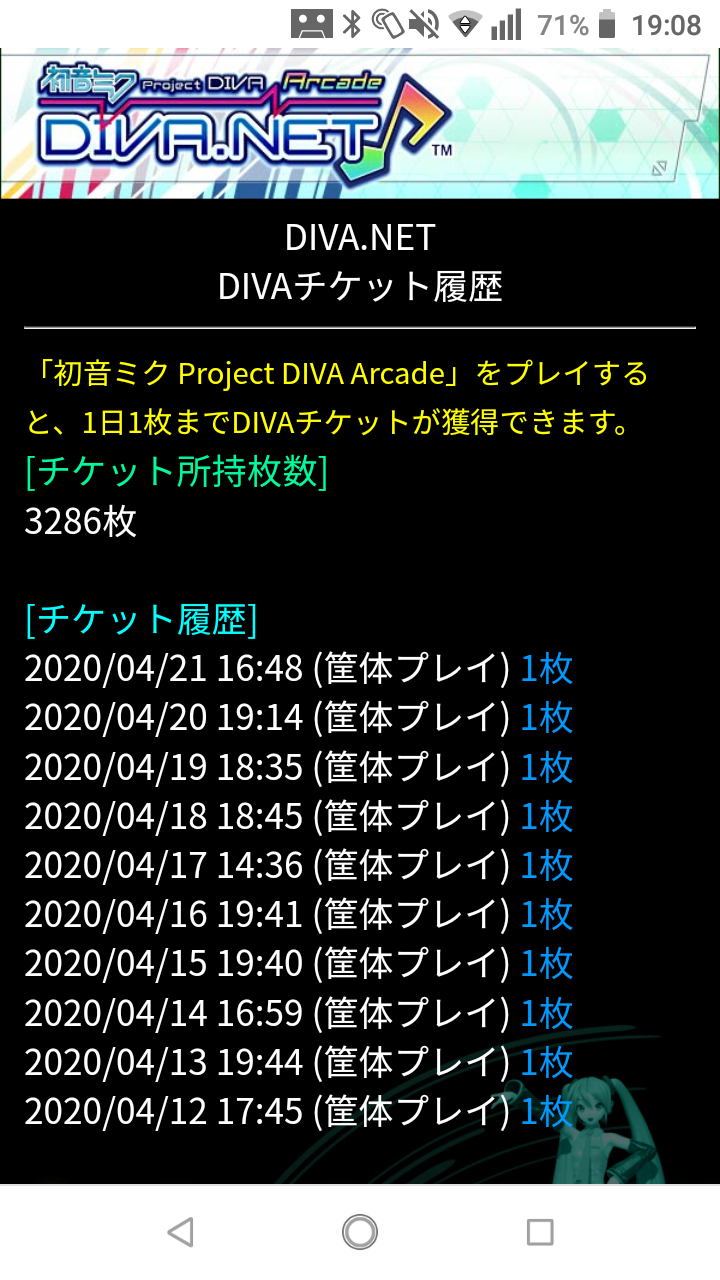Open the recent apps view
This screenshot has height=1280, width=720.
coord(540,1232)
